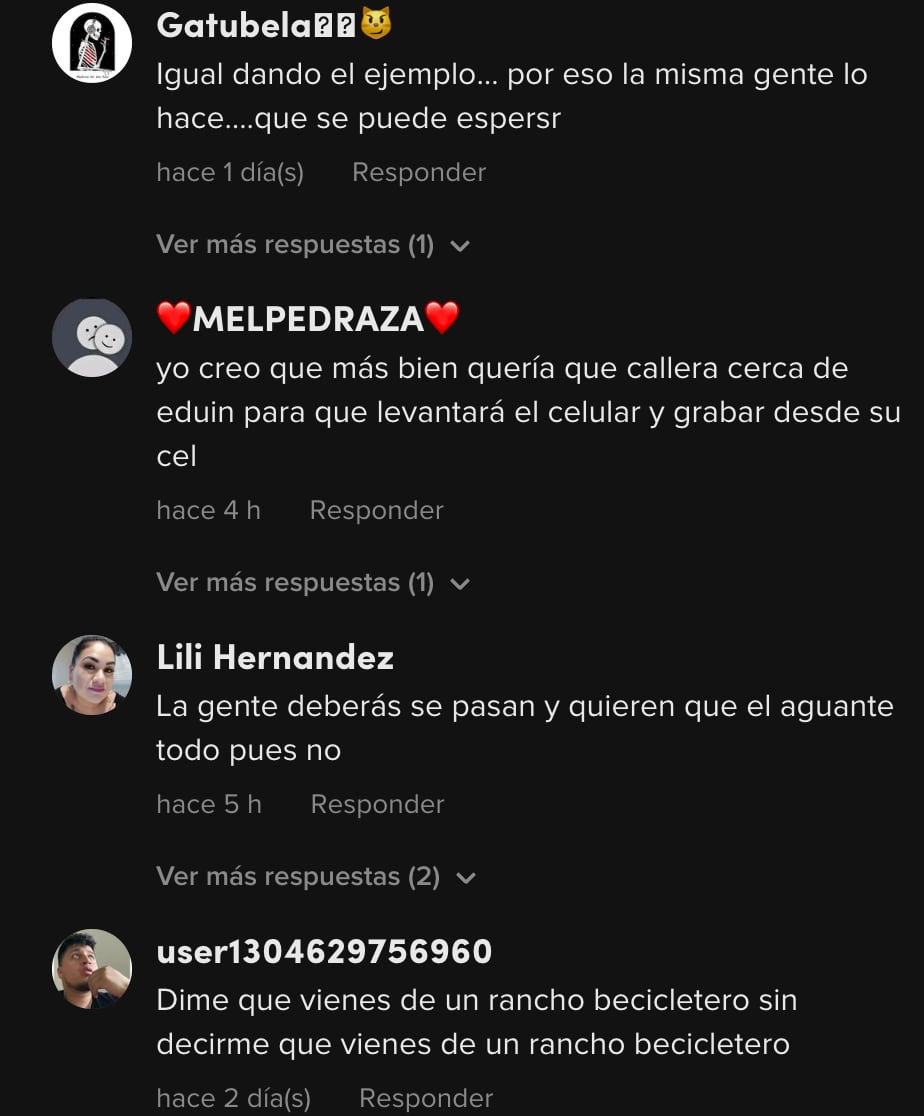Show the 2 replies under Lili Hernandez
Image resolution: width=924 pixels, height=1116 pixels.
[315, 877]
